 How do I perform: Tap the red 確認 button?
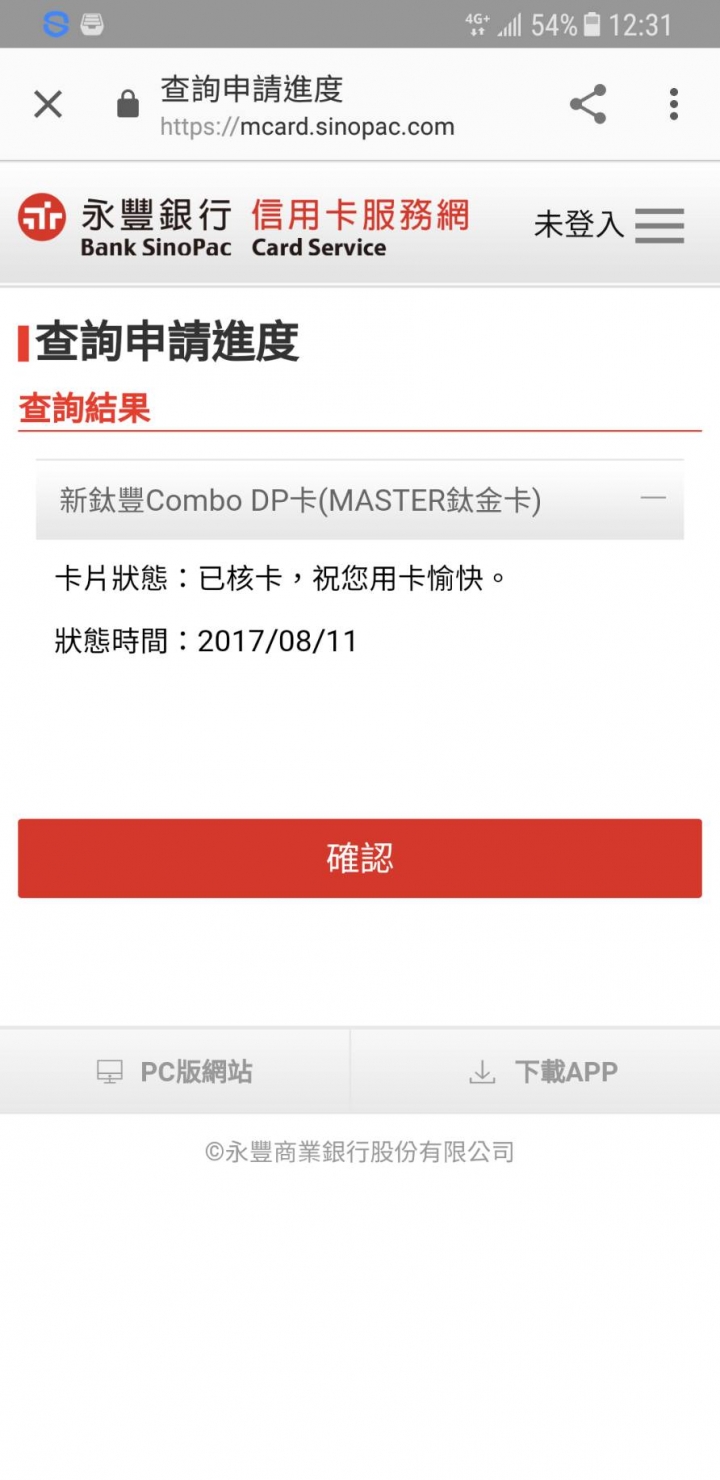click(360, 858)
